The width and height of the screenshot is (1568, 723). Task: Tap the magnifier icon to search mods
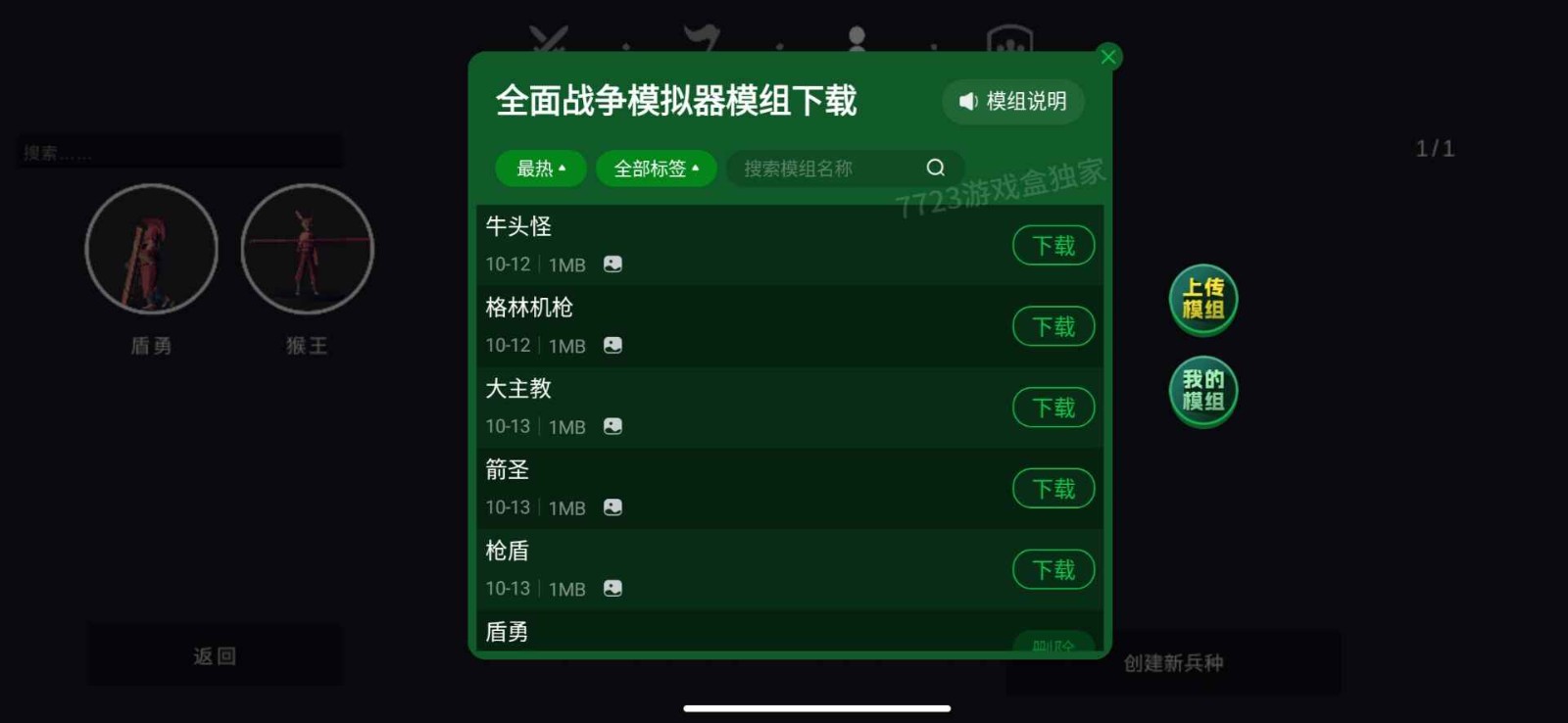(936, 168)
